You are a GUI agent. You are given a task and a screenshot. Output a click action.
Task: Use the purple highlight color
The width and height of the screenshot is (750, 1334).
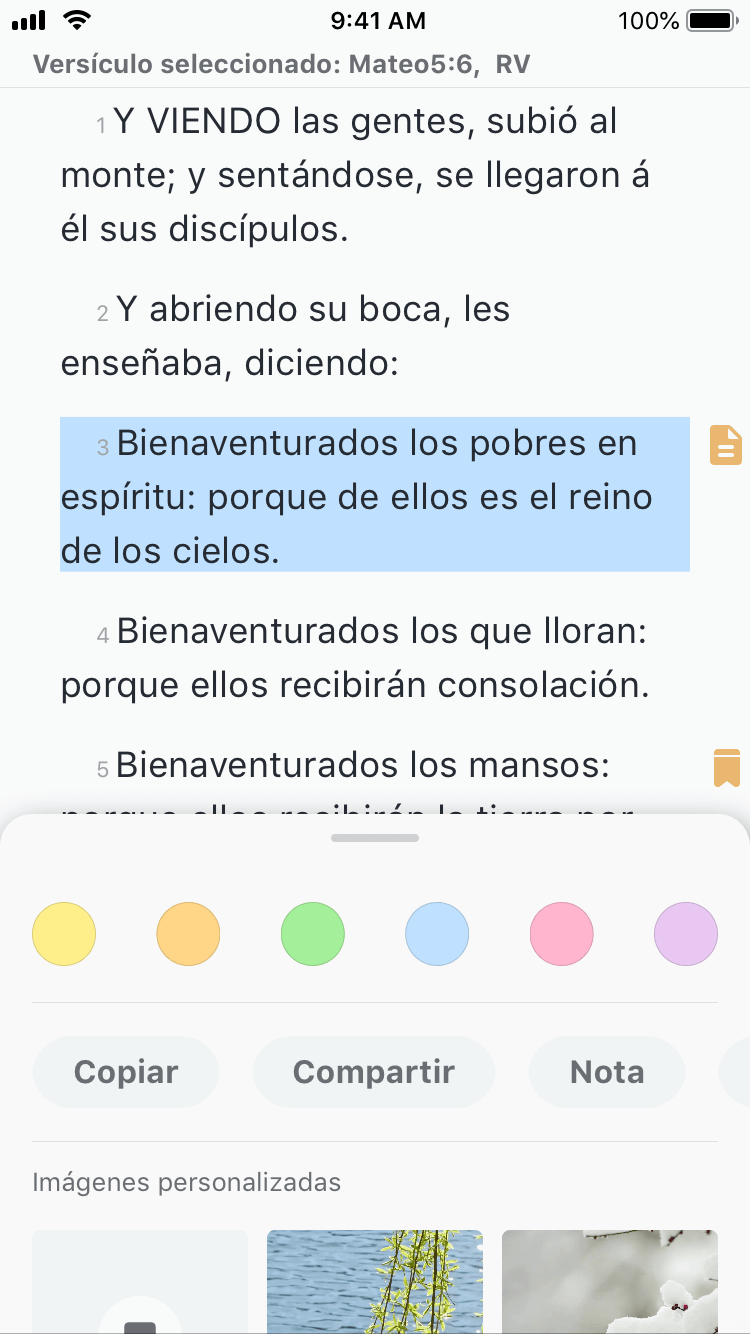(x=685, y=933)
